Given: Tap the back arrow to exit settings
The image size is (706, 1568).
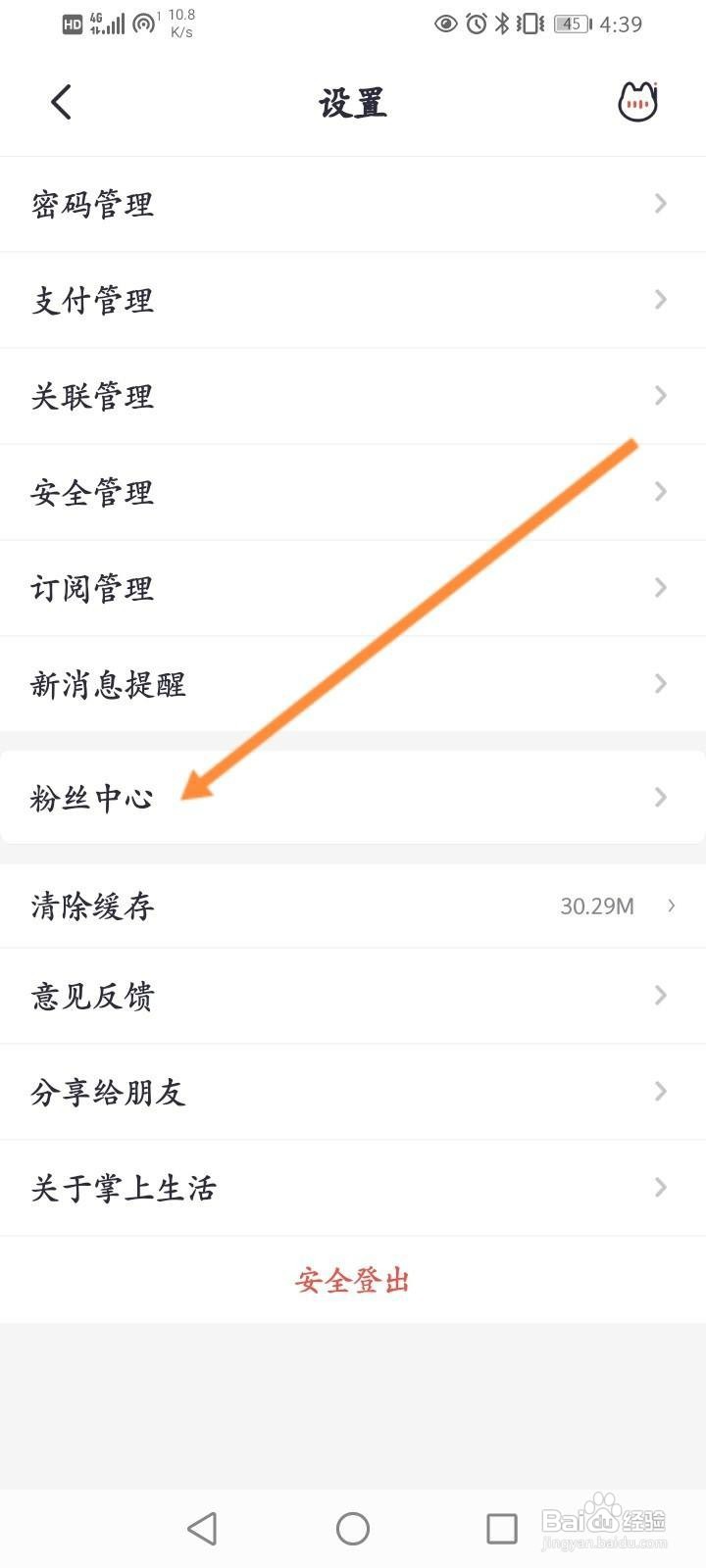Looking at the screenshot, I should click(61, 101).
